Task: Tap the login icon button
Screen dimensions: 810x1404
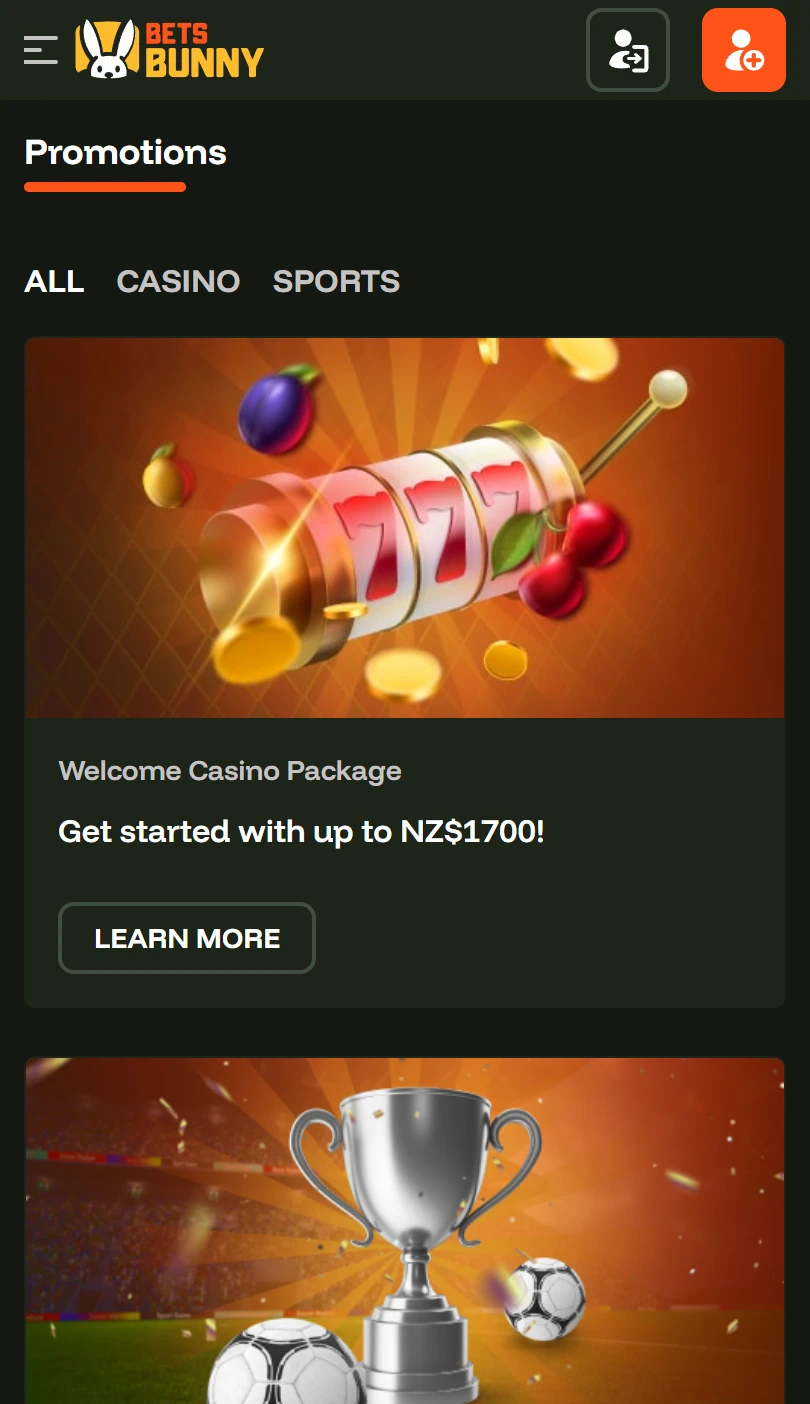Action: 628,50
